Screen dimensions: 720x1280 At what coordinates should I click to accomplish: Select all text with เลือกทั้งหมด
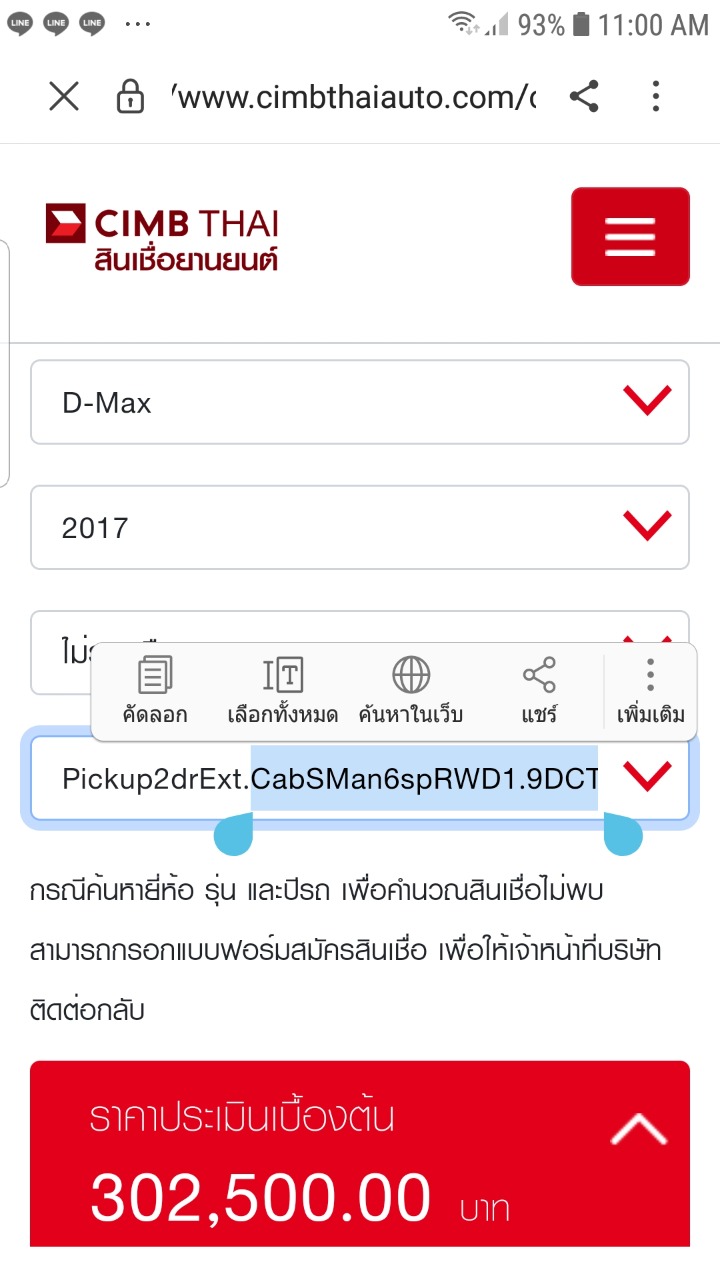pyautogui.click(x=282, y=691)
